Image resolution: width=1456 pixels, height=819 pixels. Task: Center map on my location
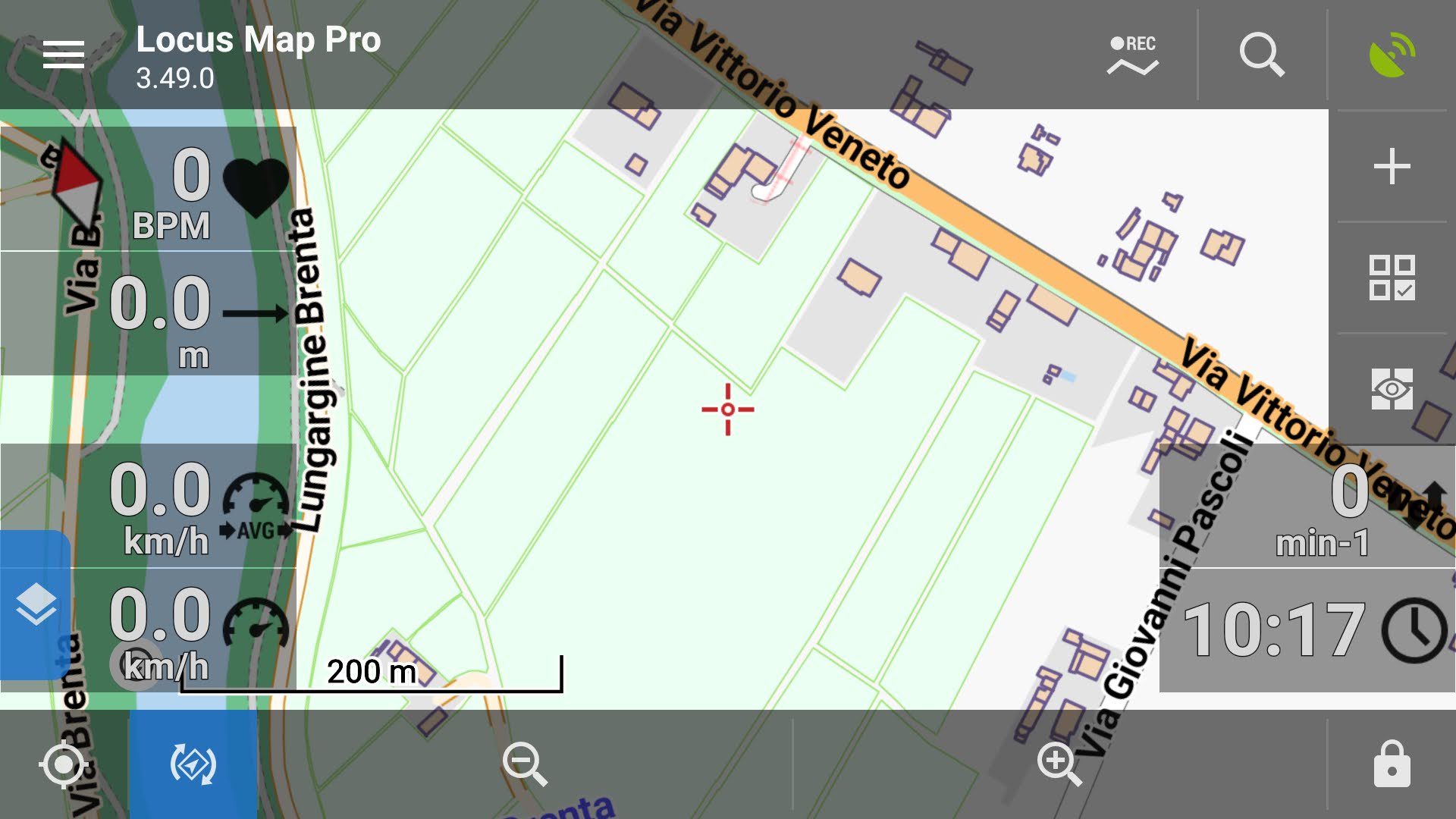click(x=63, y=764)
